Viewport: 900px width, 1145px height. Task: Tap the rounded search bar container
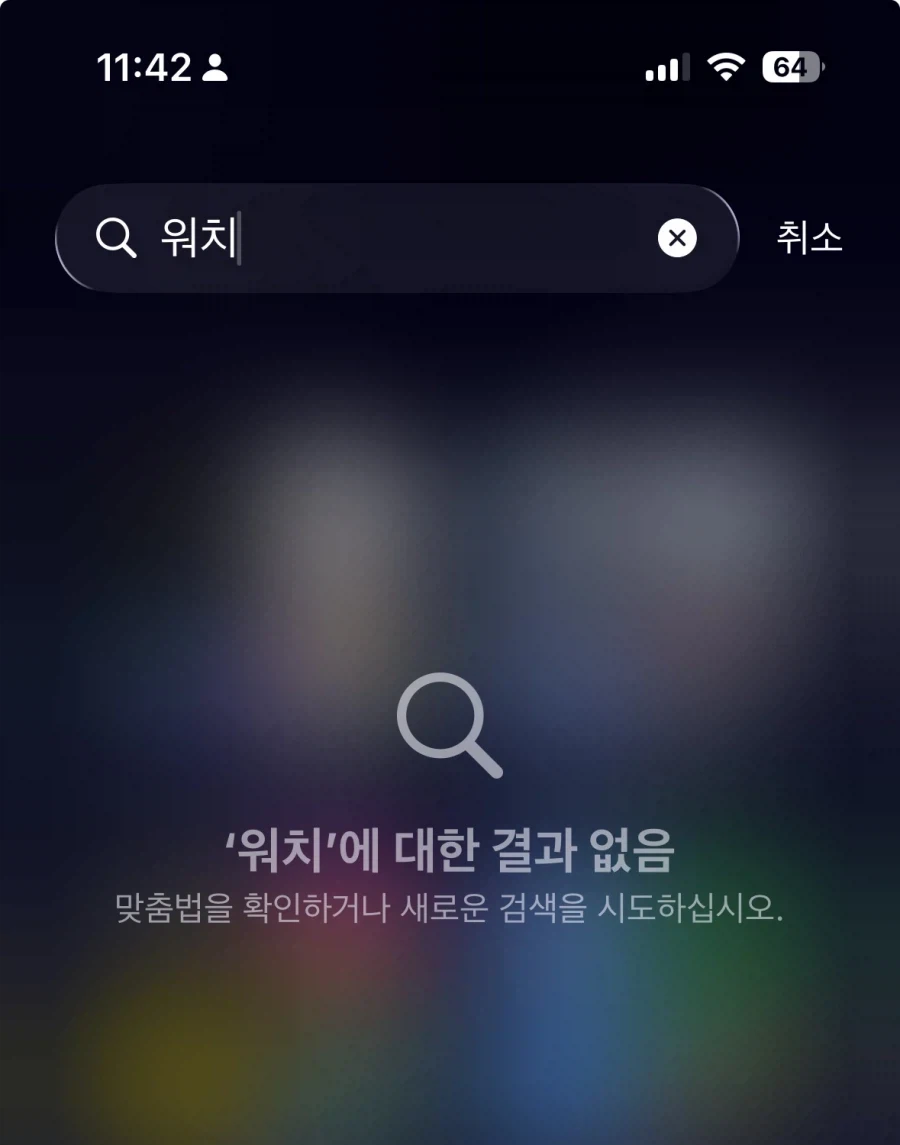pyautogui.click(x=400, y=238)
